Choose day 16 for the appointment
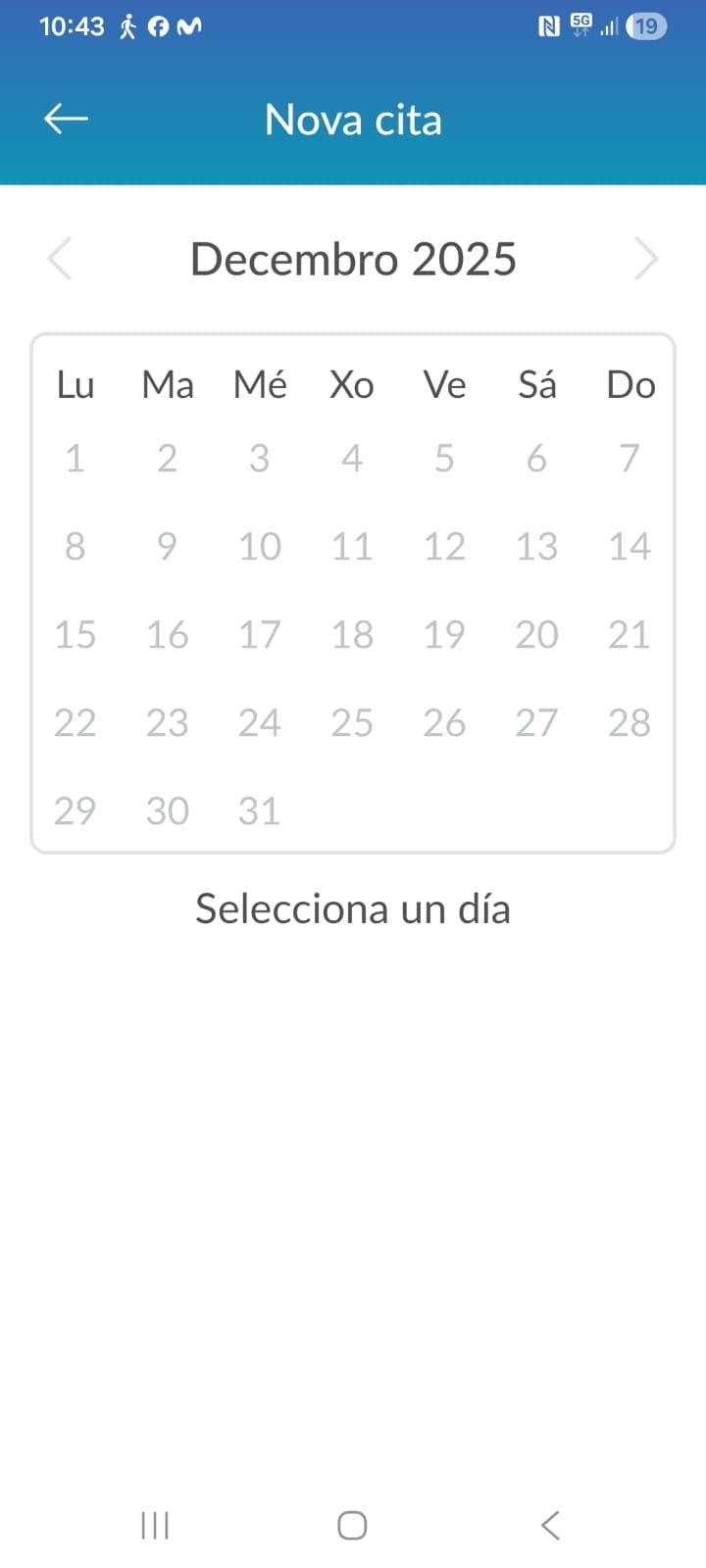 (168, 635)
